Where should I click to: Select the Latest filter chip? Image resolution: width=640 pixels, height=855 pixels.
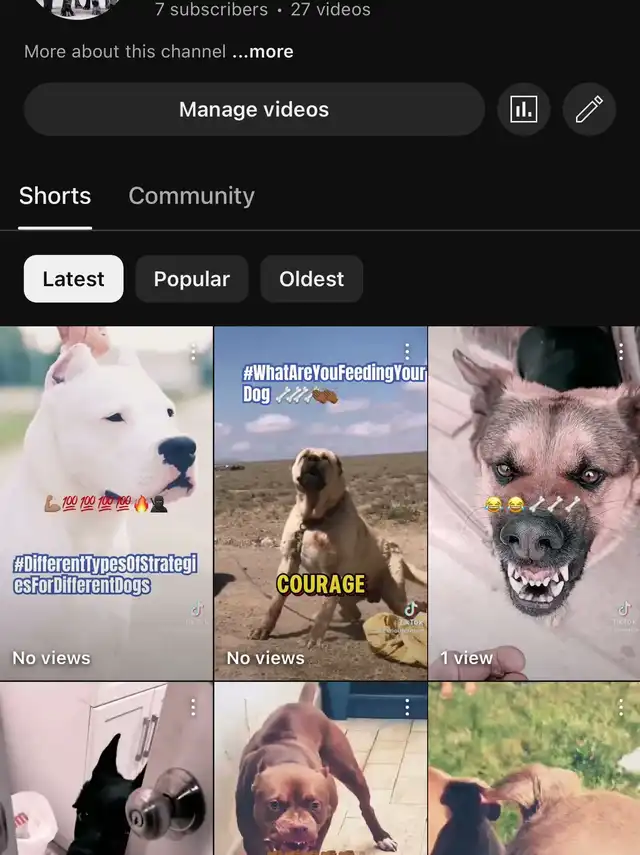(x=73, y=279)
